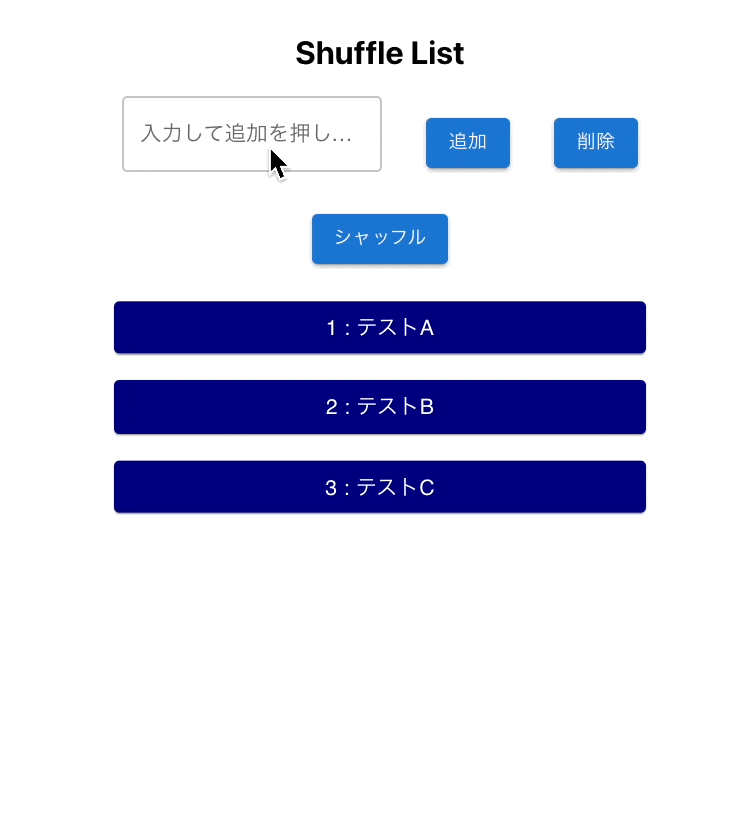Select the list item labeled 3 : テストC
754x832 pixels.
point(379,487)
